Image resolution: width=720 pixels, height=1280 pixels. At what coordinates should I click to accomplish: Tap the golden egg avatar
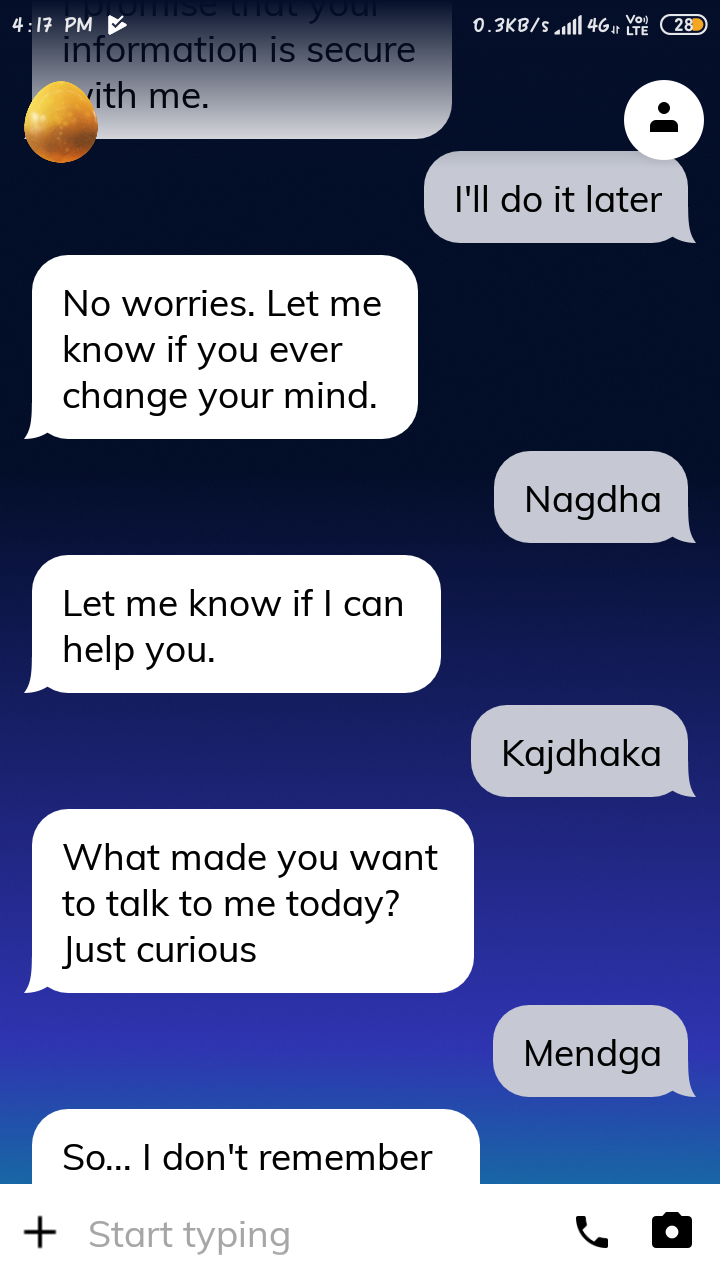pyautogui.click(x=61, y=122)
